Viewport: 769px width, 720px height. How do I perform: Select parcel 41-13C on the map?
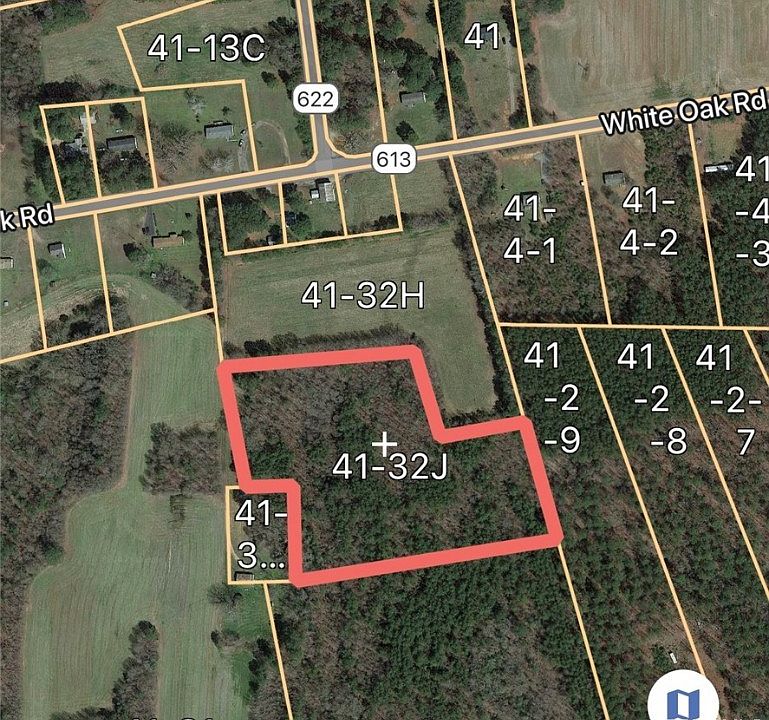click(205, 48)
